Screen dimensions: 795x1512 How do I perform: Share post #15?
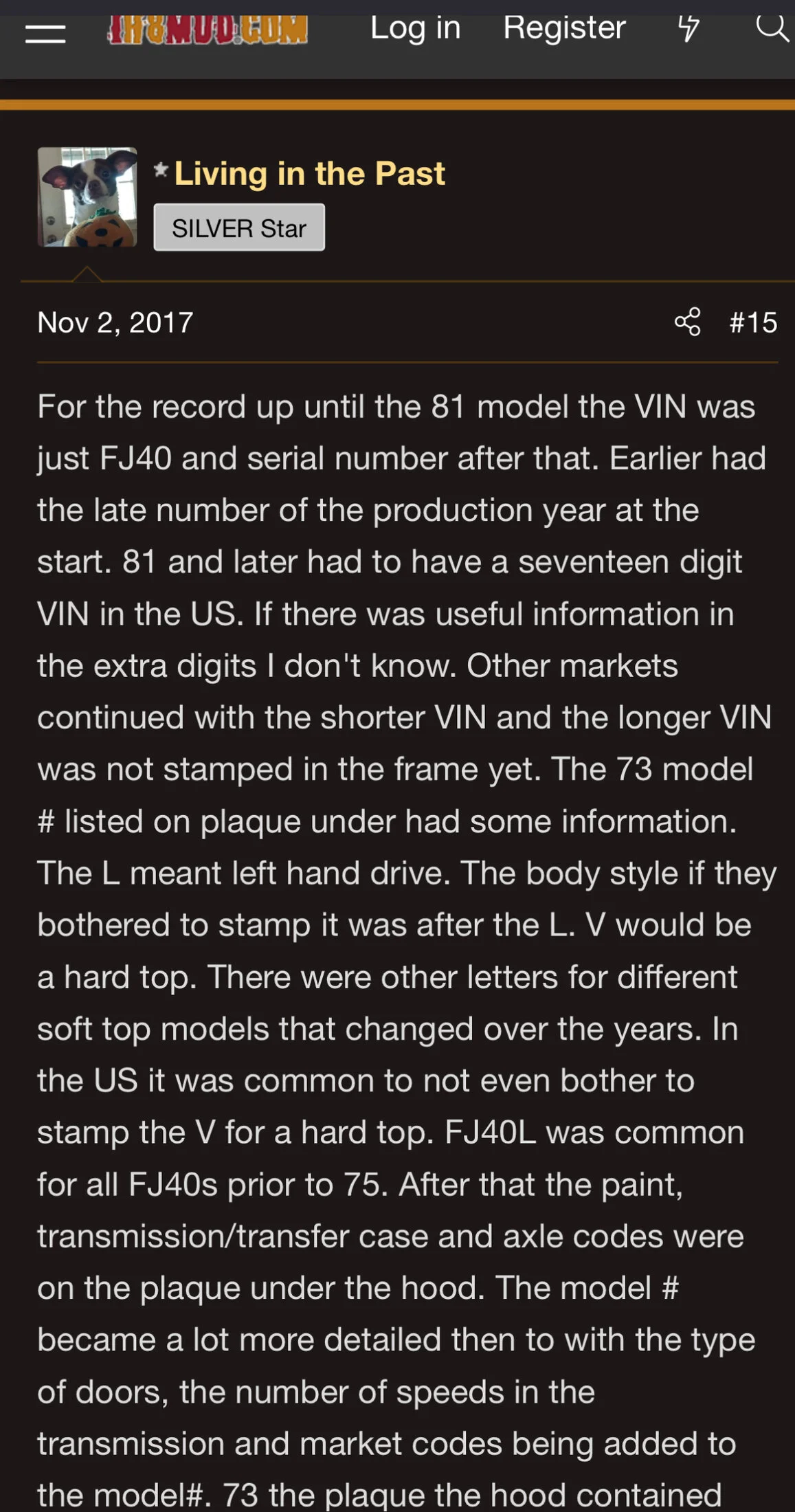[687, 322]
